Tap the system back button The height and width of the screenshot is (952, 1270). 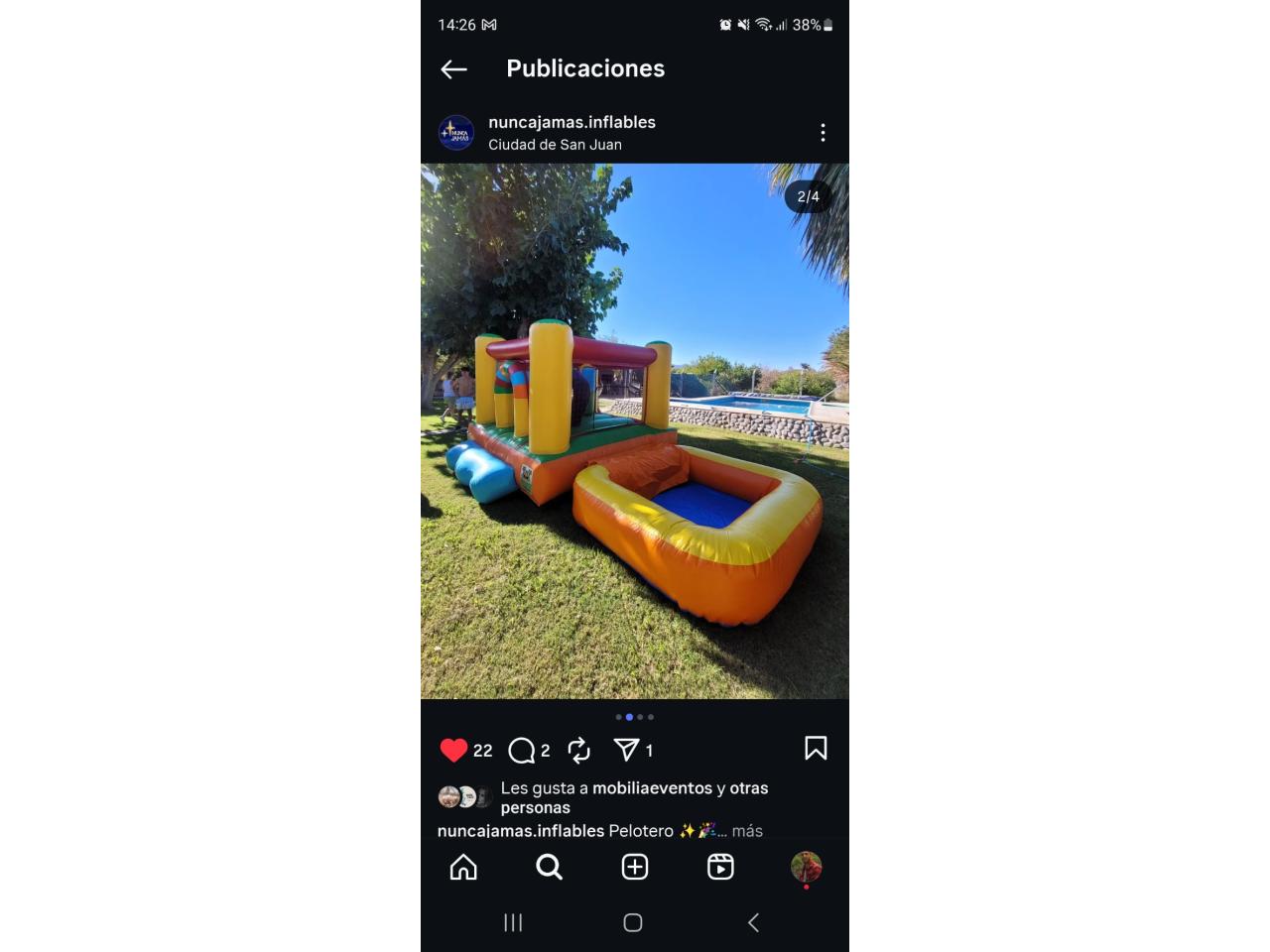[753, 923]
